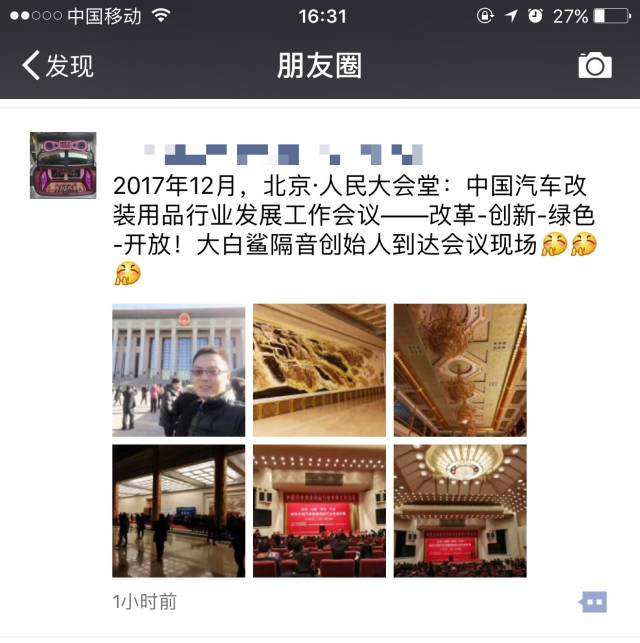
Task: Open the photo of the hall lobby
Action: [x=179, y=511]
